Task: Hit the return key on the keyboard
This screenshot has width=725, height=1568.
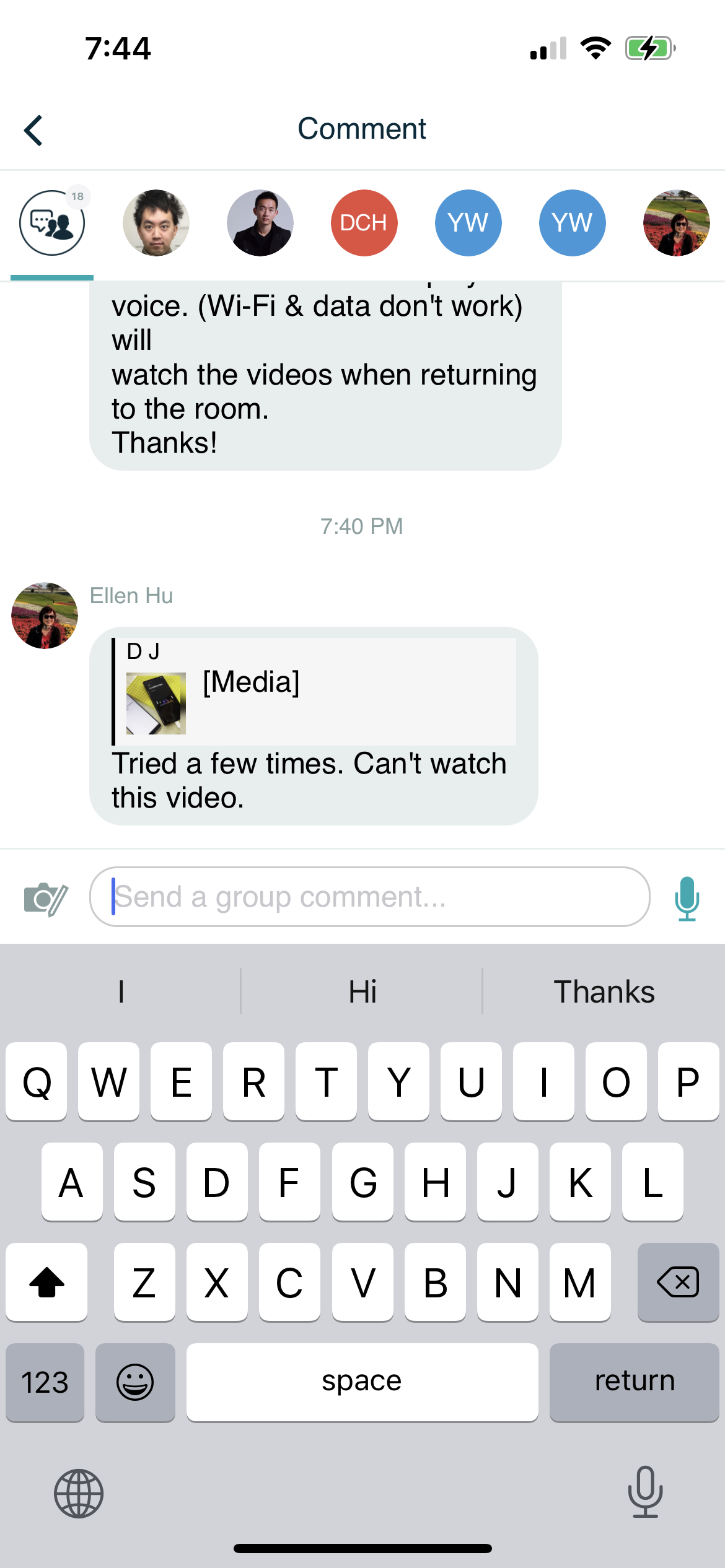Action: [634, 1382]
